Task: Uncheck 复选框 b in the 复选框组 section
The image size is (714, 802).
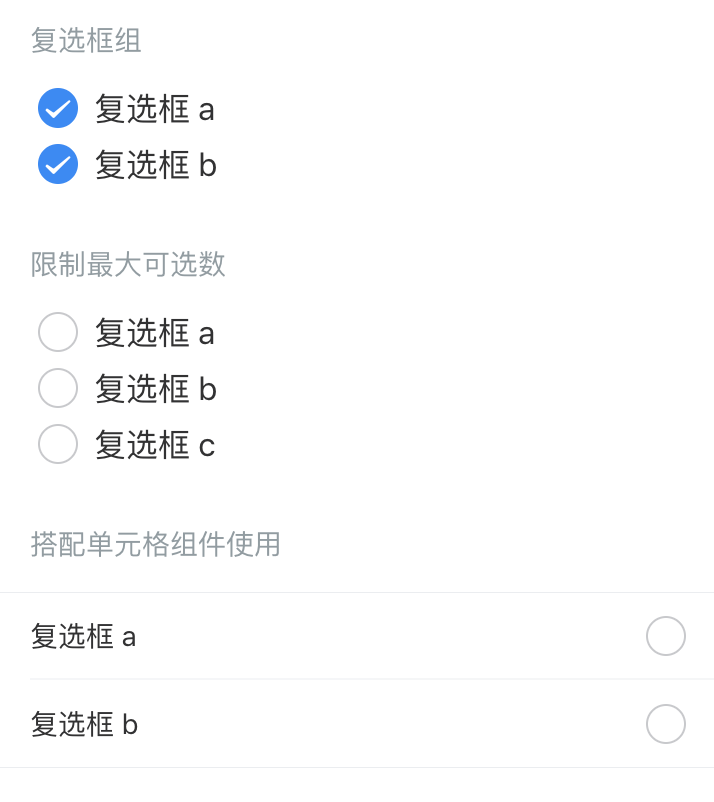Action: pos(58,164)
